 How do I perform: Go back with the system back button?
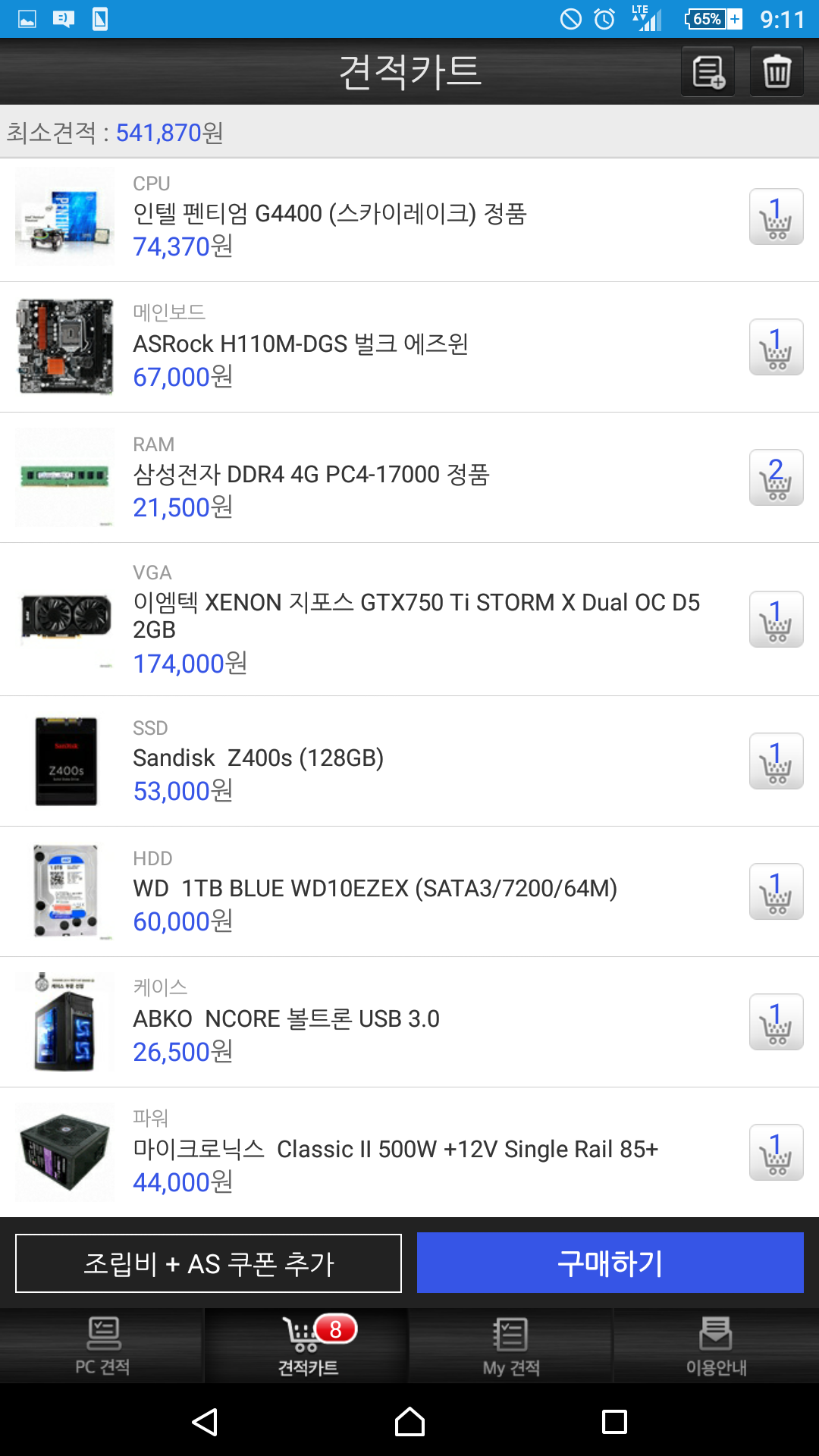(205, 1422)
